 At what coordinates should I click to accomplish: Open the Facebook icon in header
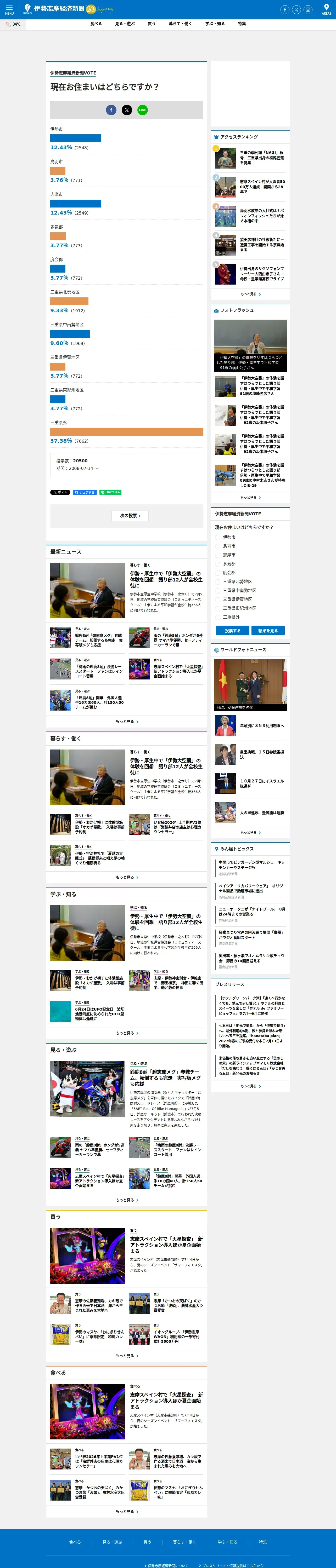[285, 9]
